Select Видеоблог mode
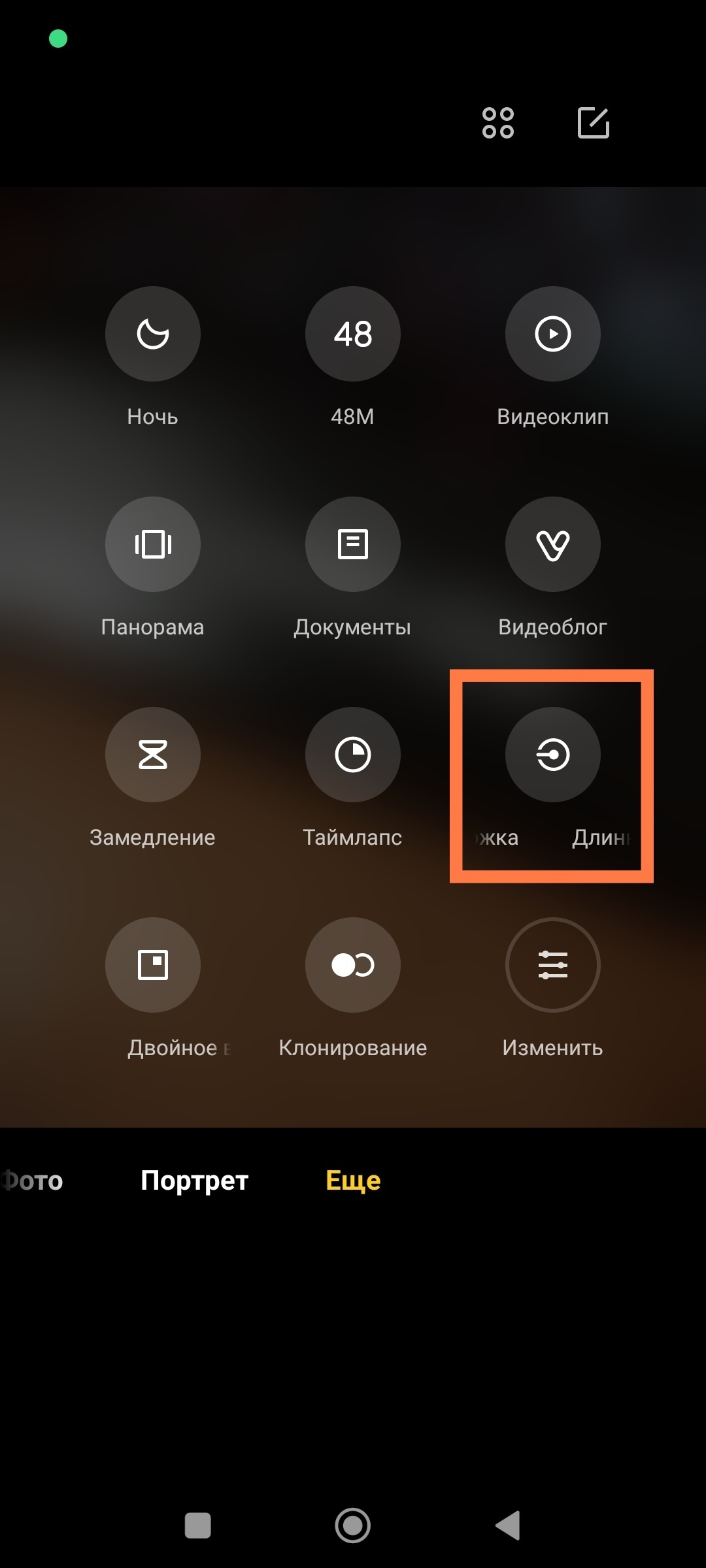This screenshot has height=1568, width=706. tap(552, 544)
